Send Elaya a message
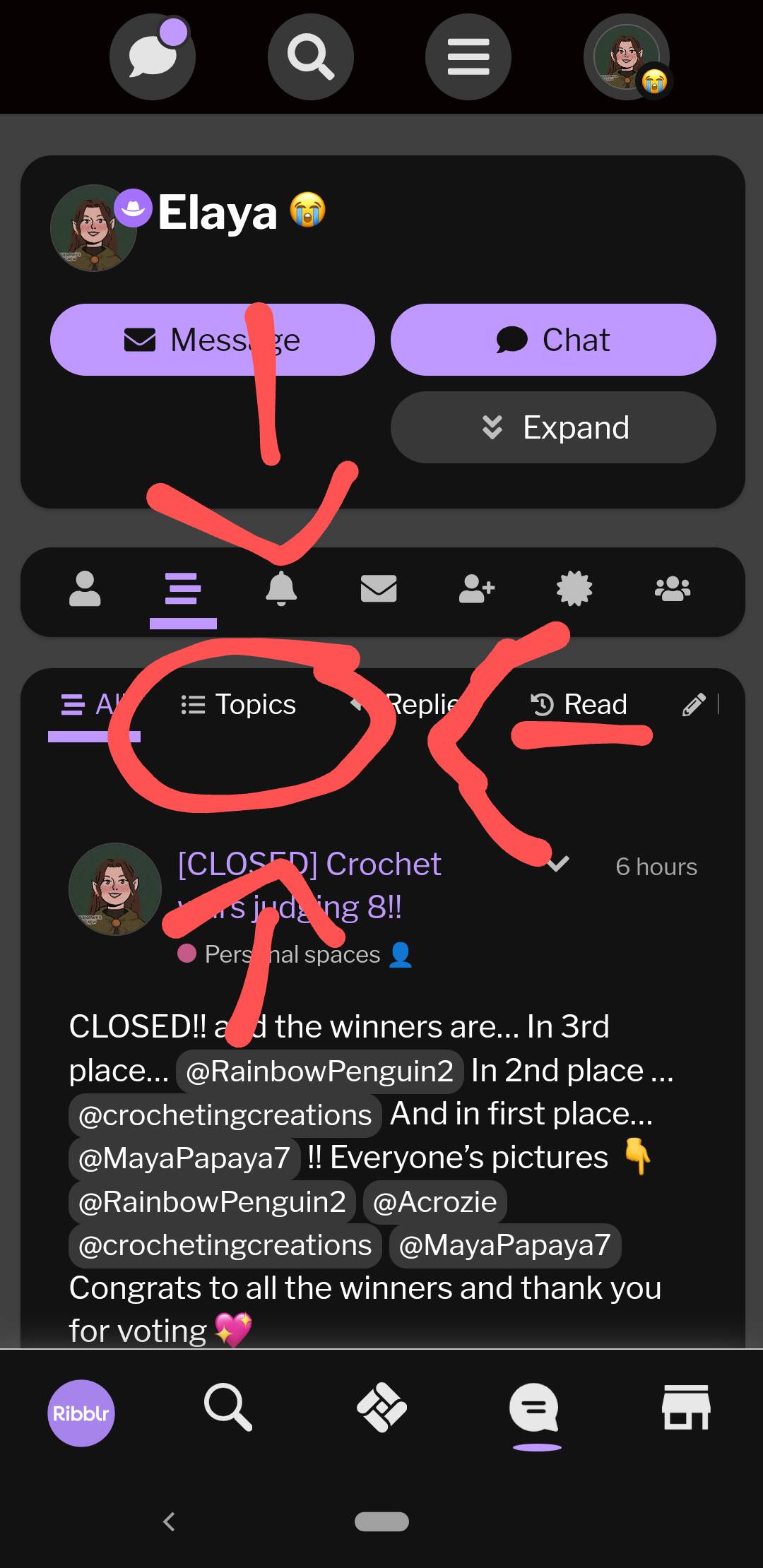Image resolution: width=763 pixels, height=1568 pixels. pyautogui.click(x=213, y=340)
